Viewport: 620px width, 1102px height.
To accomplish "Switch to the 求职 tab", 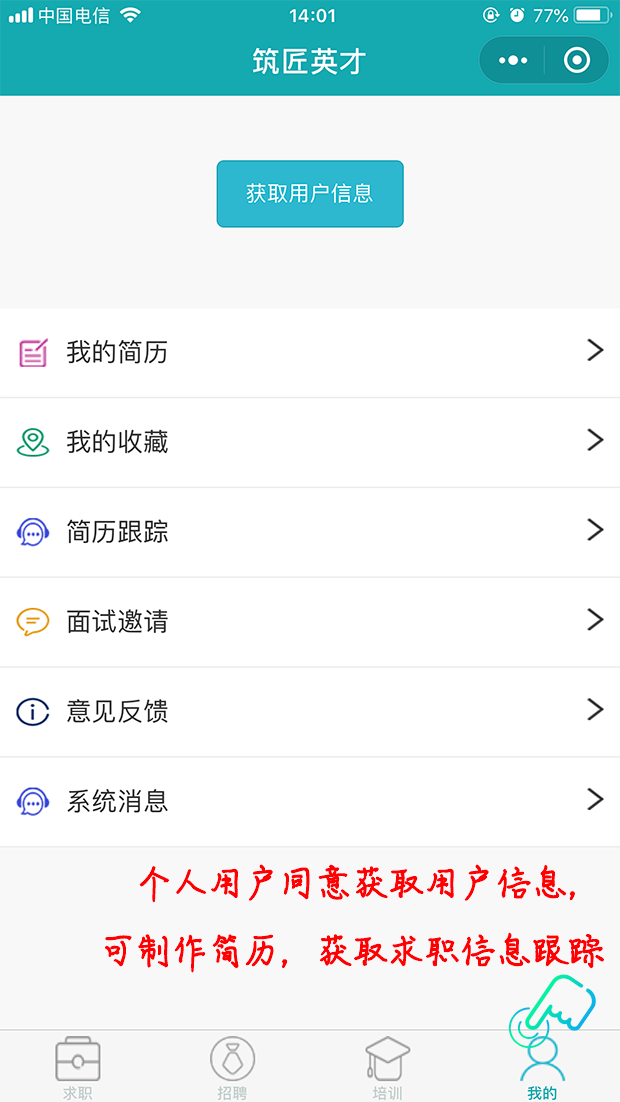I will point(77,1068).
